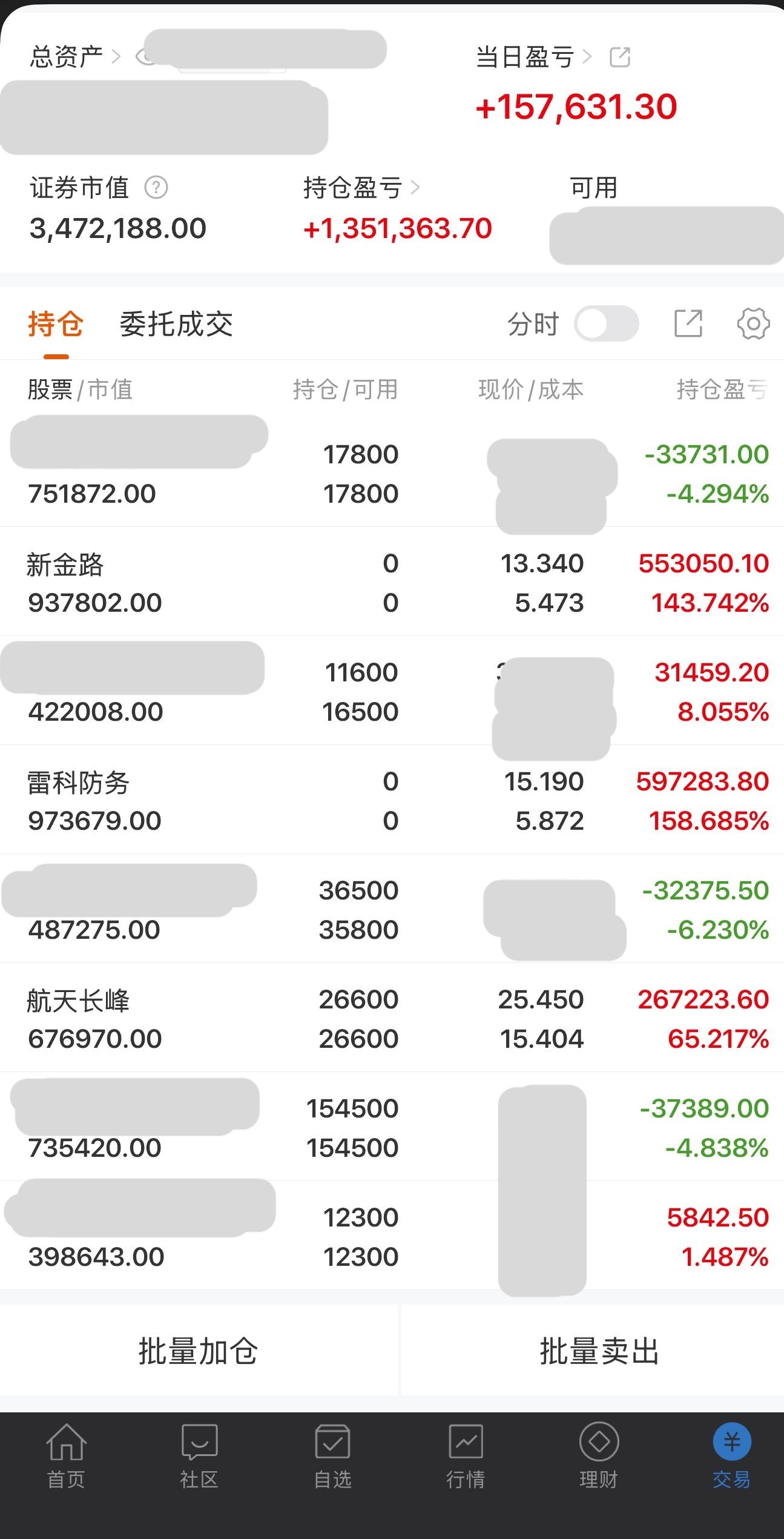
Task: Open holdings settings gear
Action: (x=753, y=324)
